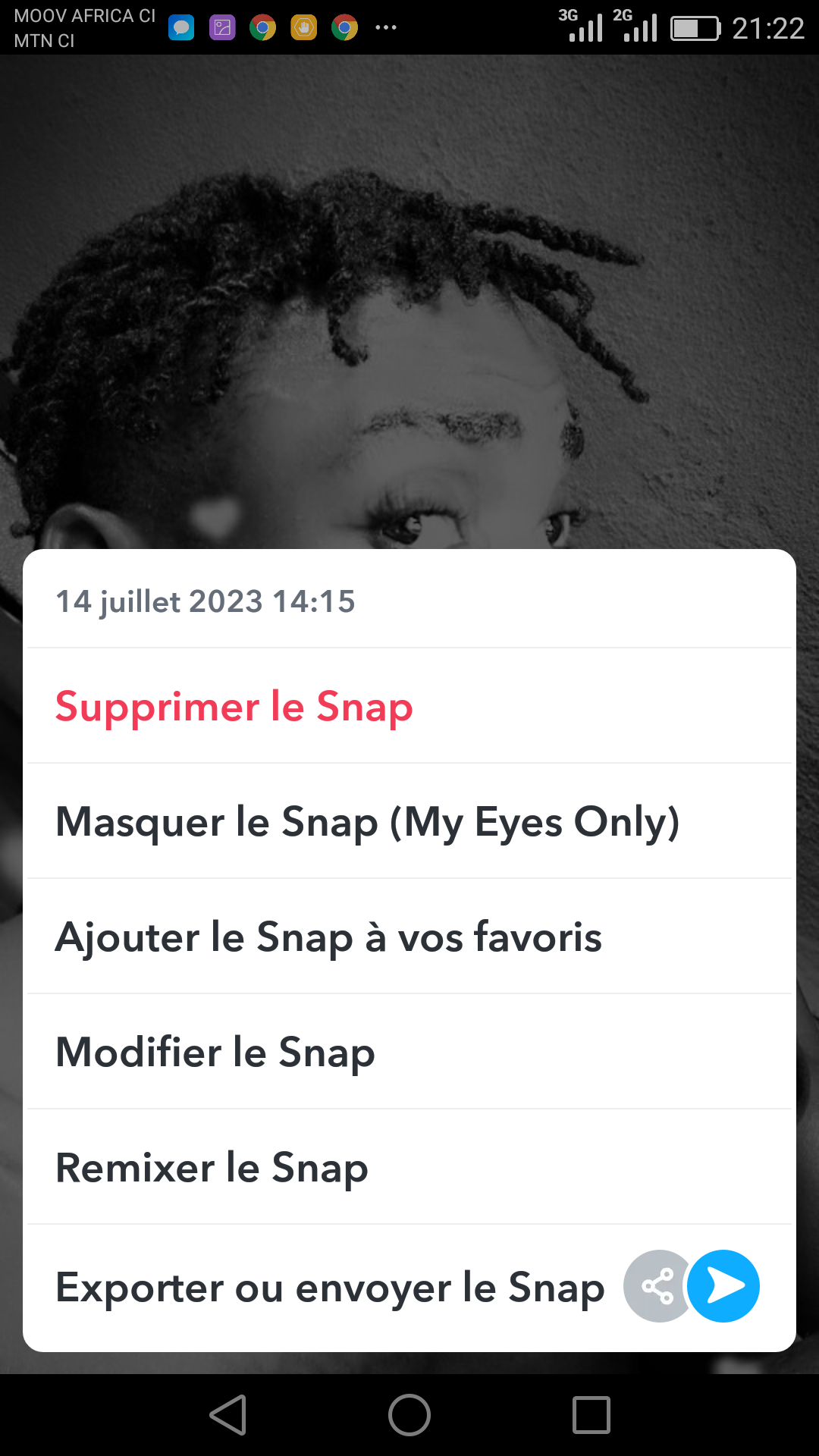The height and width of the screenshot is (1456, 819).
Task: Select Supprimer le Snap
Action: (x=234, y=707)
